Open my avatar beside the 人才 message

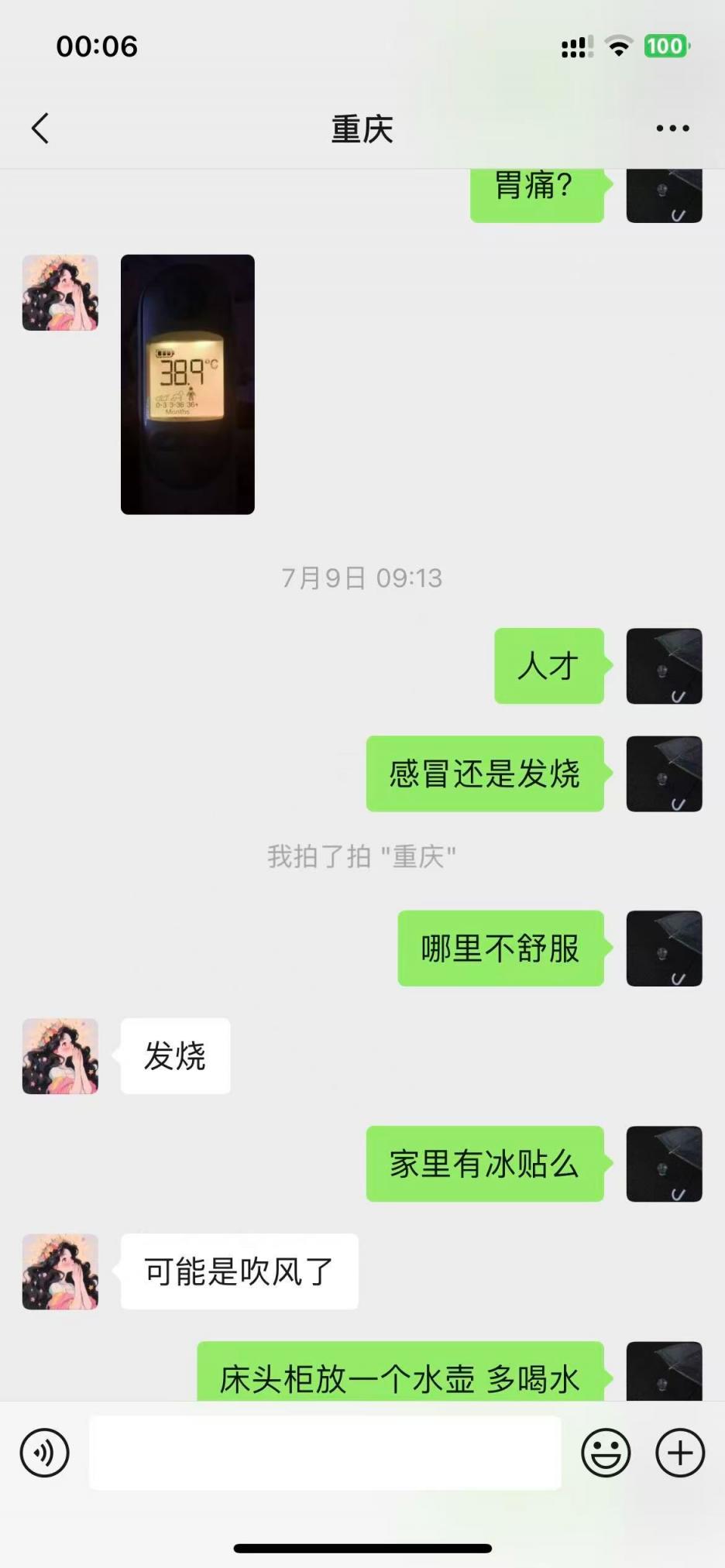(664, 666)
